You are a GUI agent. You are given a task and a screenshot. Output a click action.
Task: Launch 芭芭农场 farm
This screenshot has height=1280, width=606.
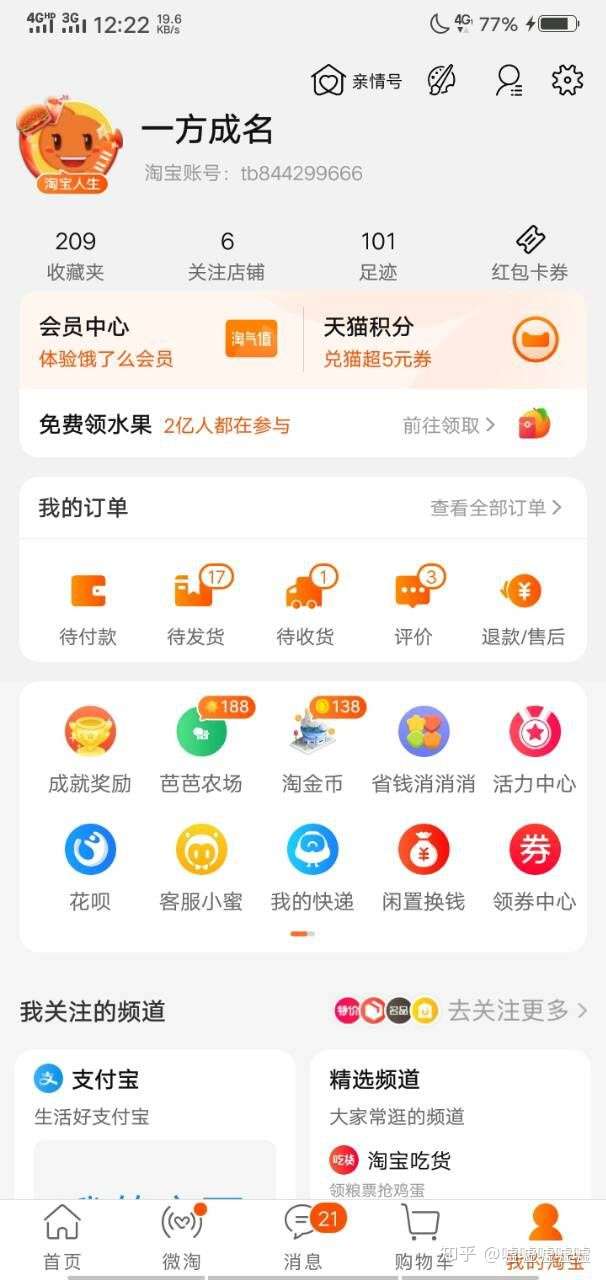point(201,750)
